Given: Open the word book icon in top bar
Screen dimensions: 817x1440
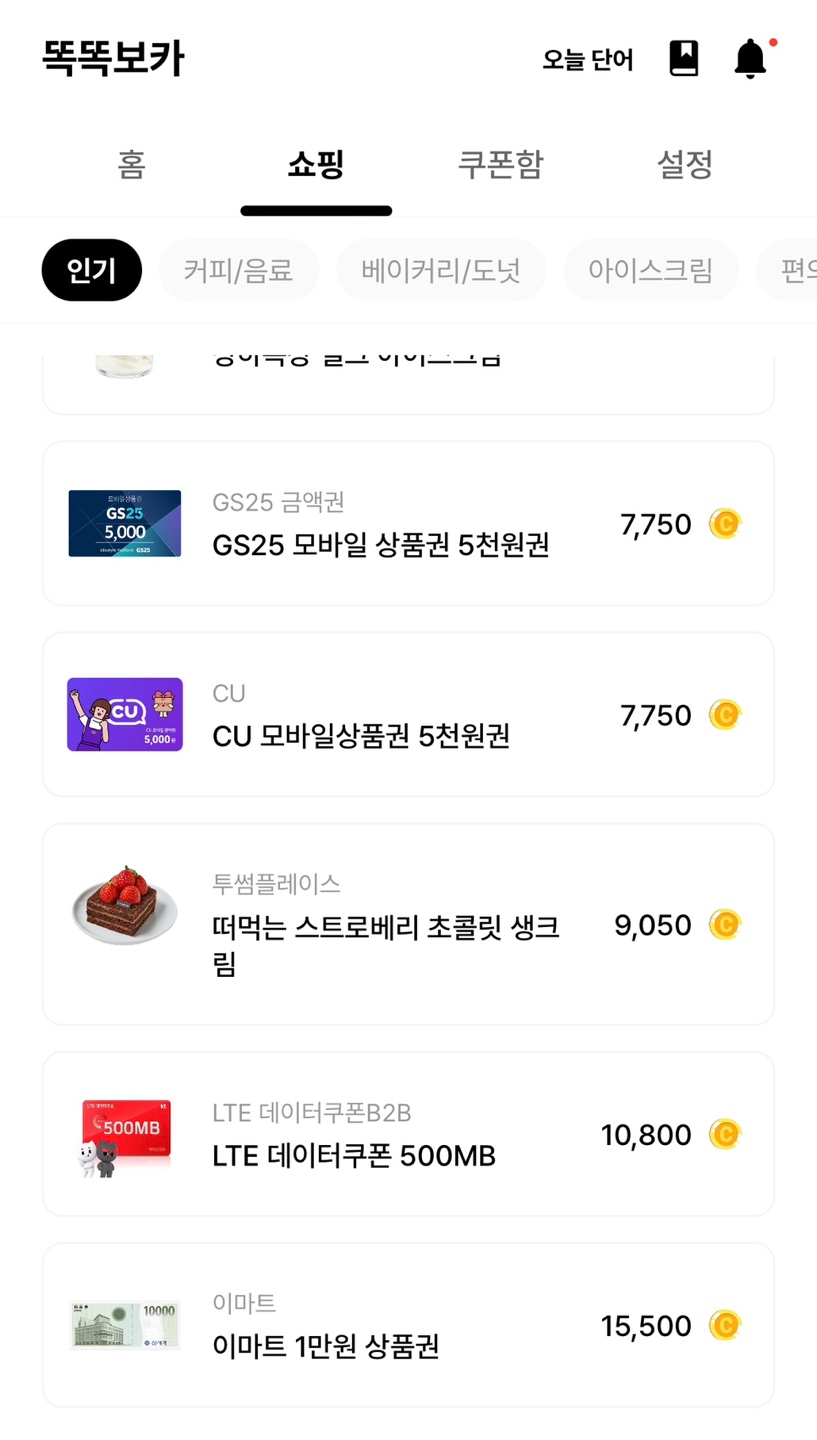Looking at the screenshot, I should 683,60.
